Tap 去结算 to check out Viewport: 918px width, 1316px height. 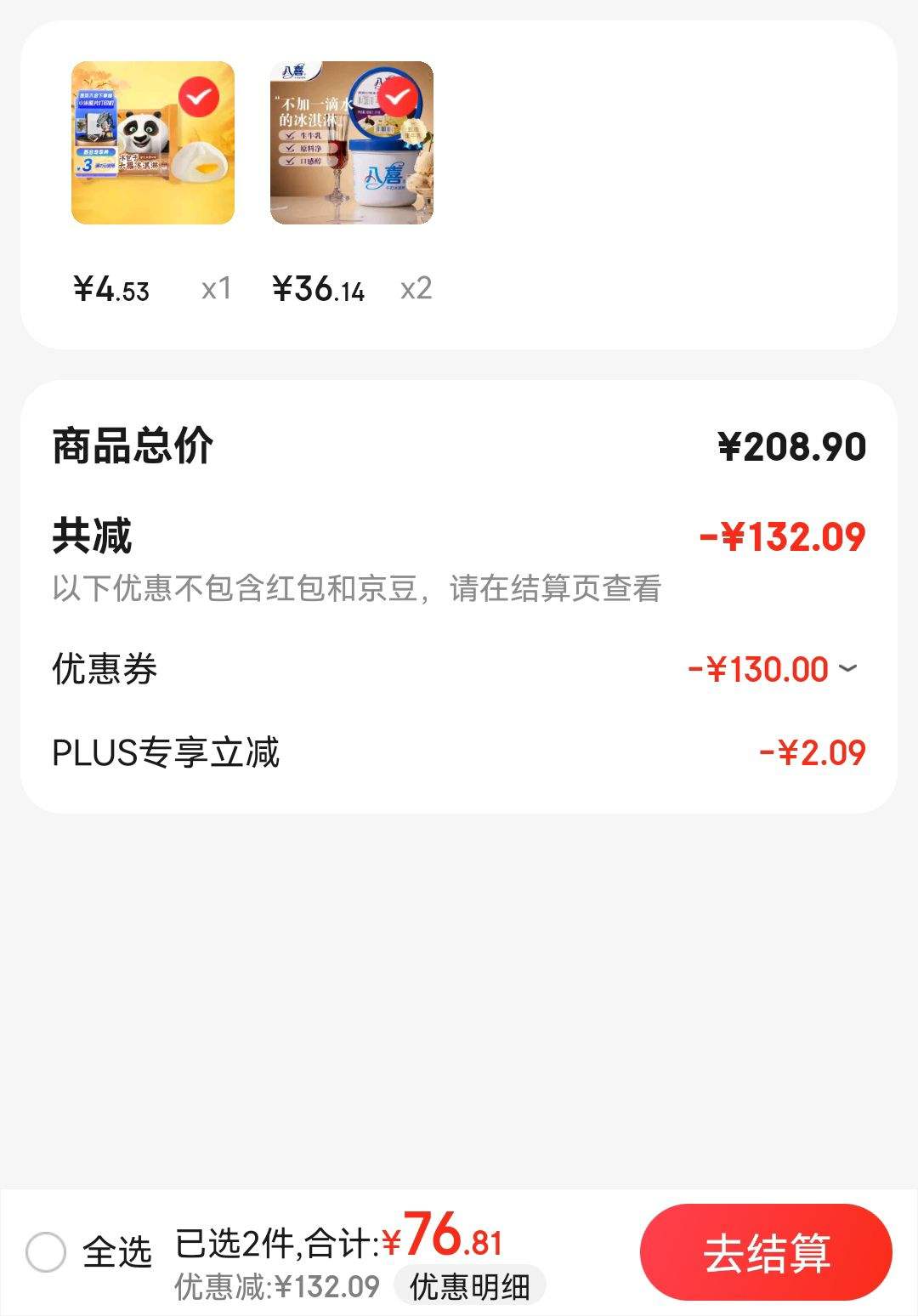click(x=766, y=1252)
